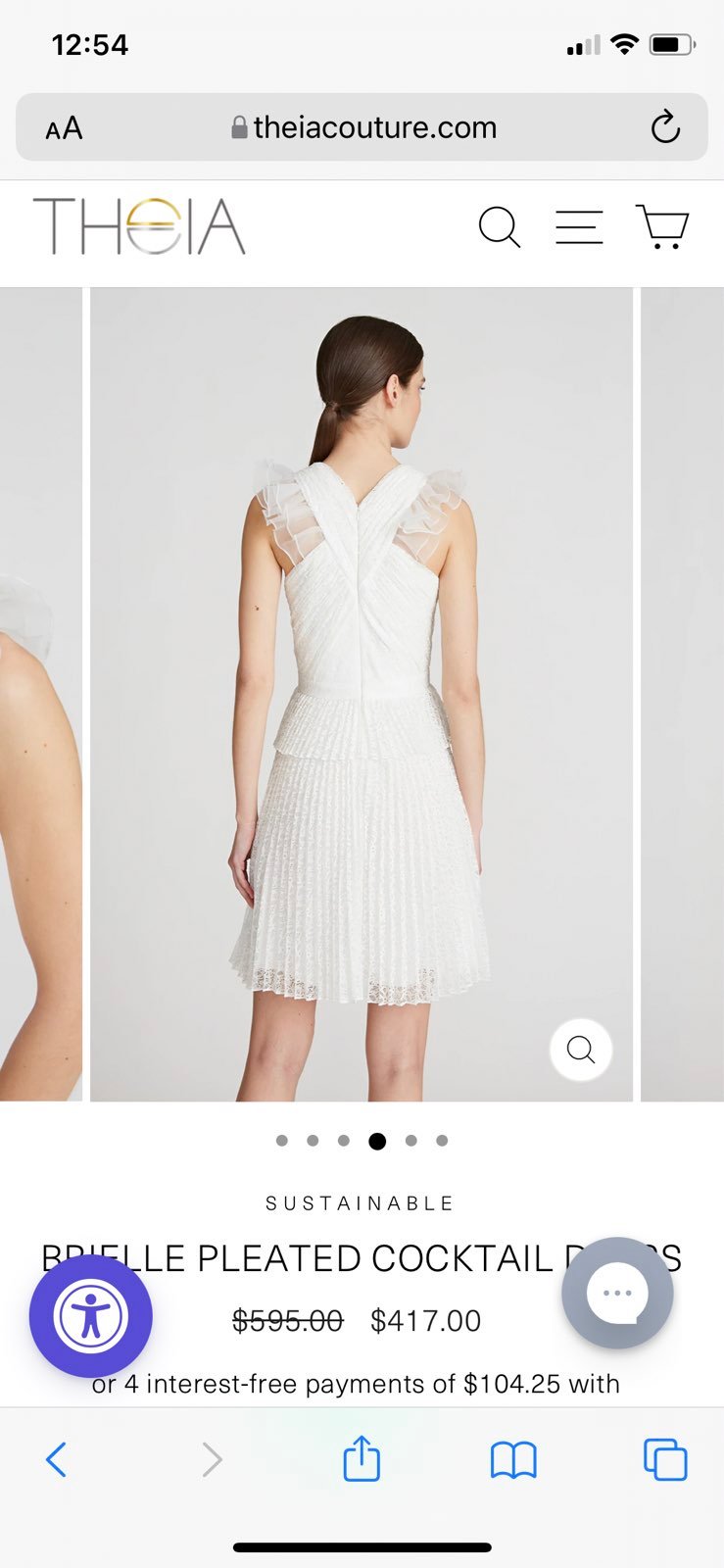Select the last gallery image dot
This screenshot has height=1568, width=724.
pos(442,1141)
